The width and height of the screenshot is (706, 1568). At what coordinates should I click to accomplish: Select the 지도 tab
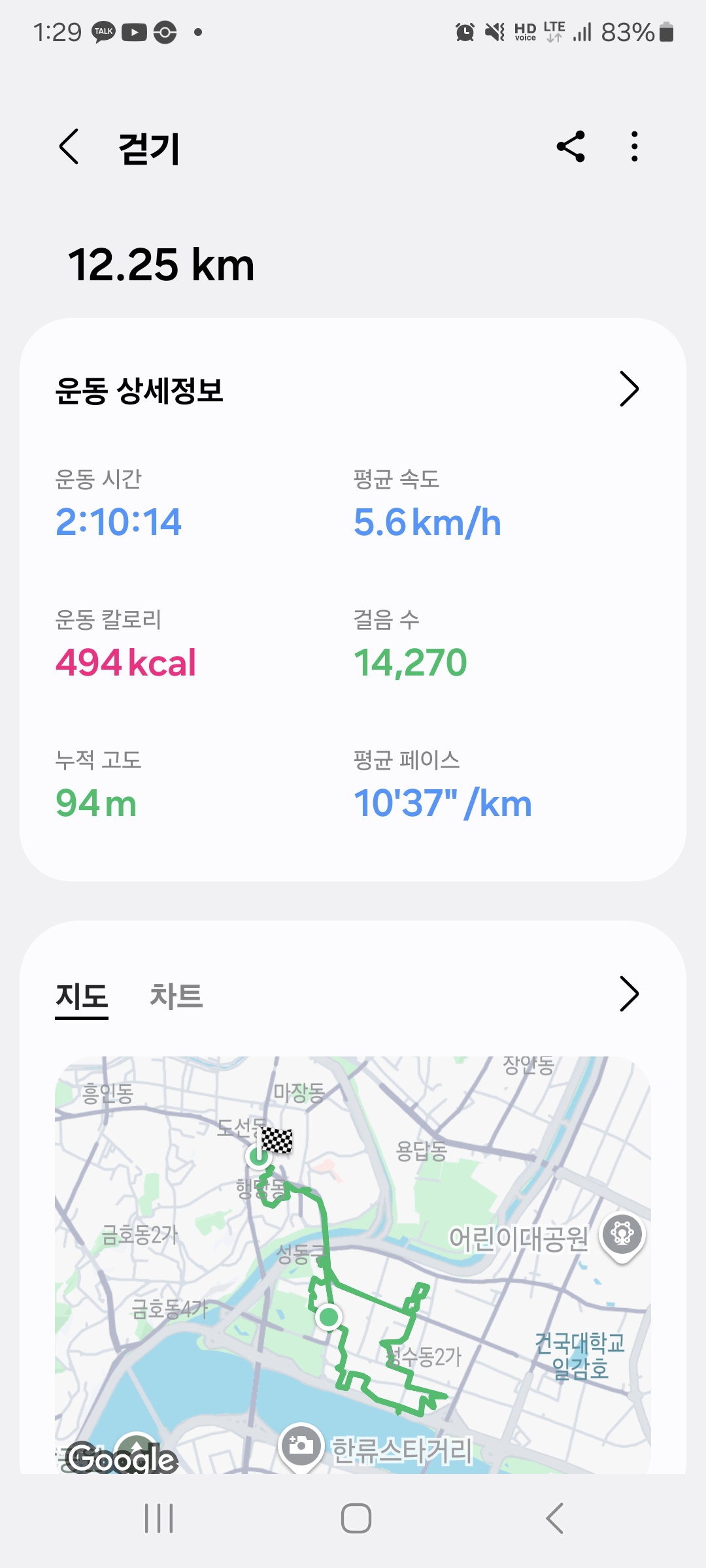coord(82,997)
